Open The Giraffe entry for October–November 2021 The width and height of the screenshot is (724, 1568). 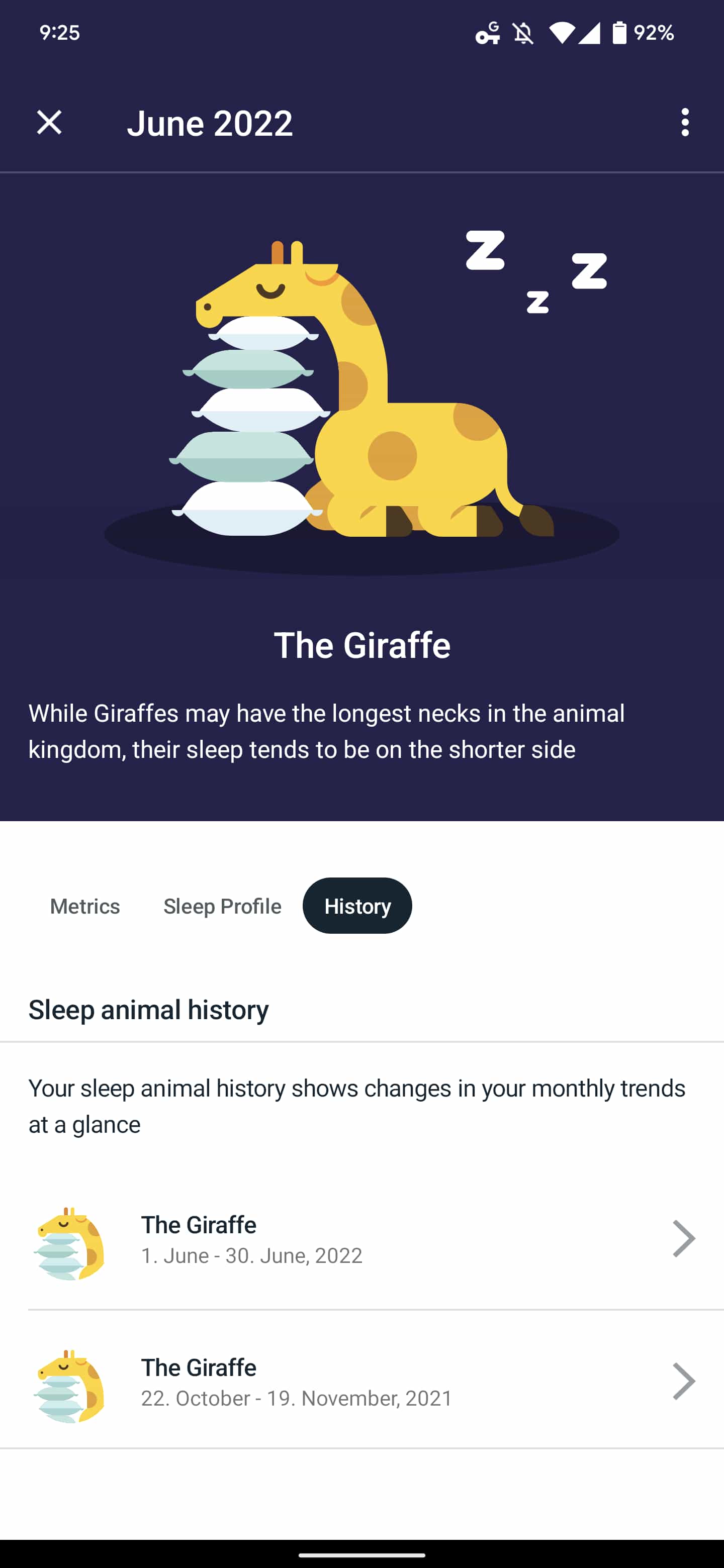pos(361,1382)
